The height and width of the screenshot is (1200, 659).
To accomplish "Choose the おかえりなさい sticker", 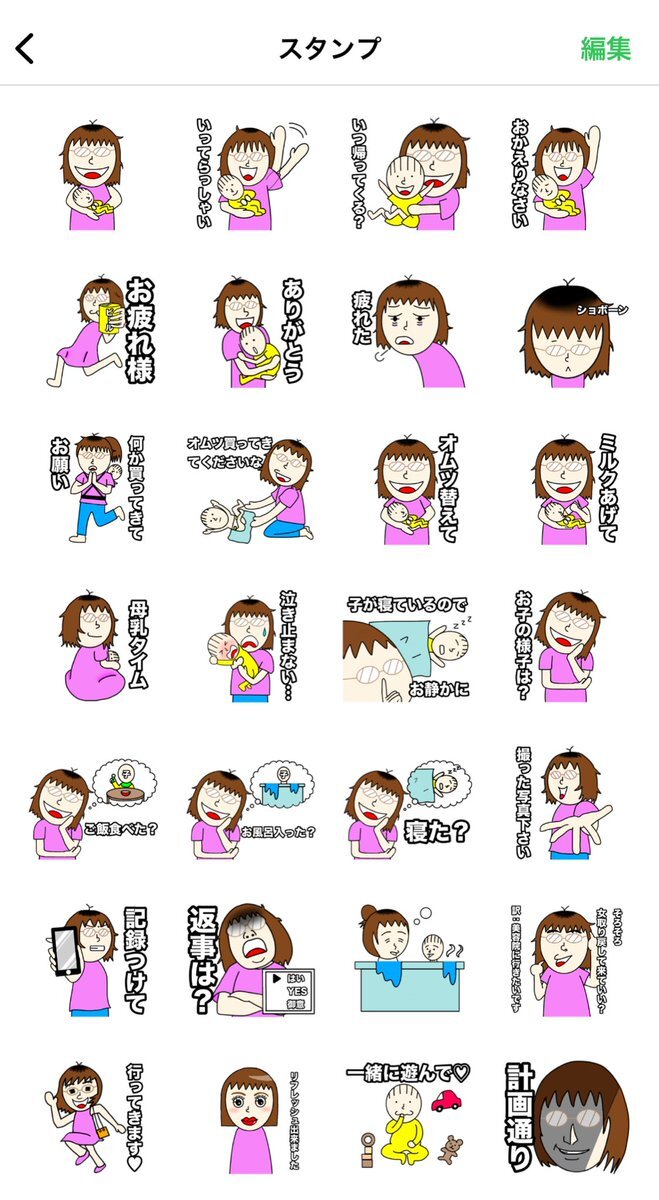I will point(566,176).
